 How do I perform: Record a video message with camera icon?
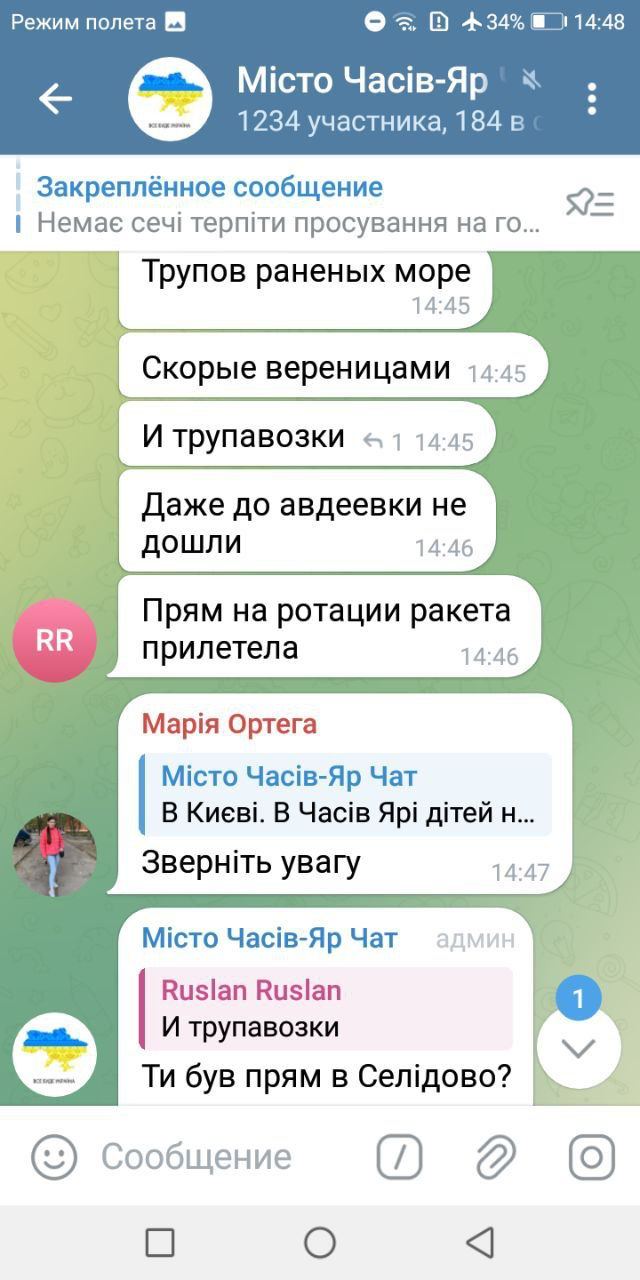coord(591,1157)
